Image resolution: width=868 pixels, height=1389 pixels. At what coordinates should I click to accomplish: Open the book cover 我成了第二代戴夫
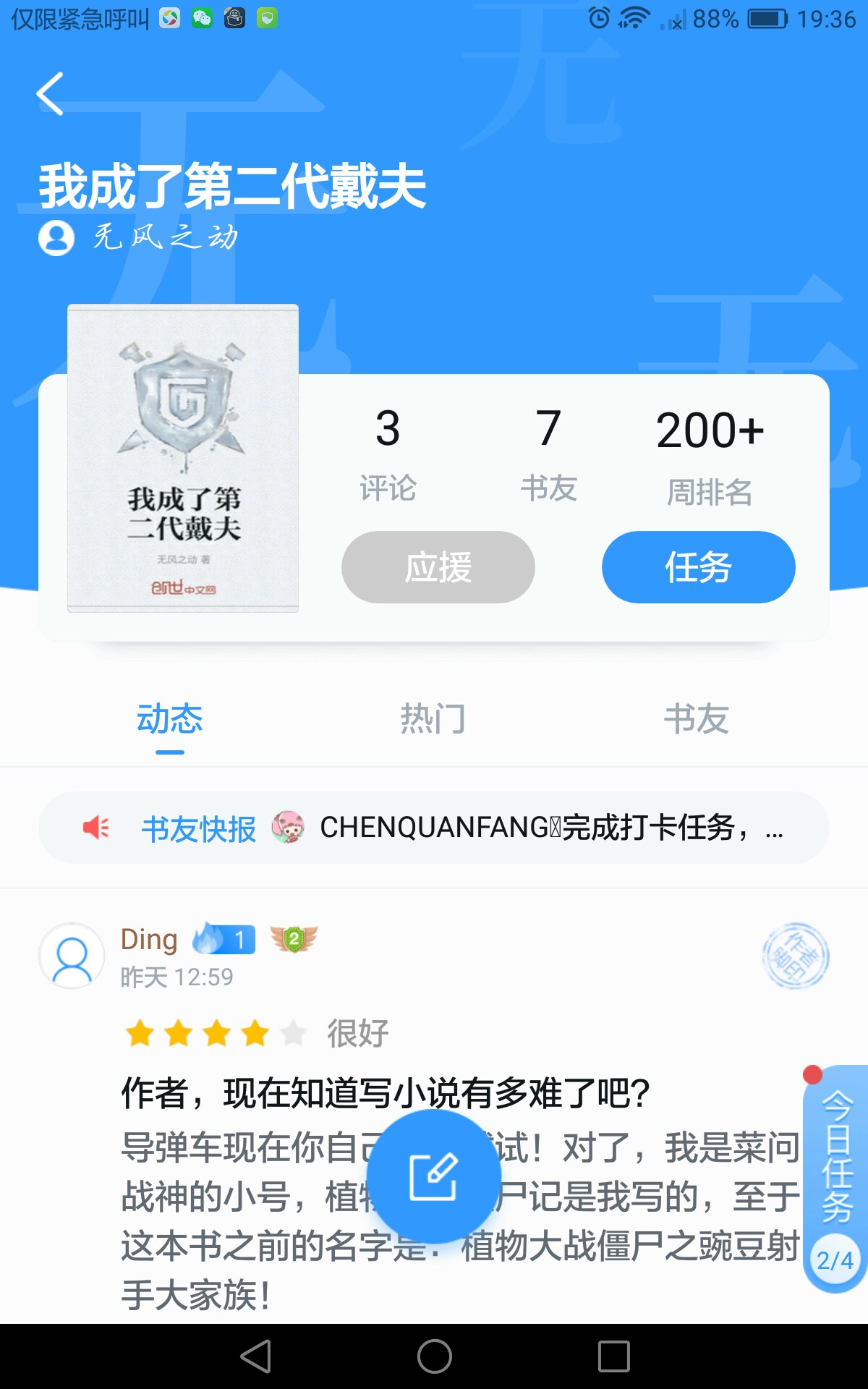click(183, 458)
